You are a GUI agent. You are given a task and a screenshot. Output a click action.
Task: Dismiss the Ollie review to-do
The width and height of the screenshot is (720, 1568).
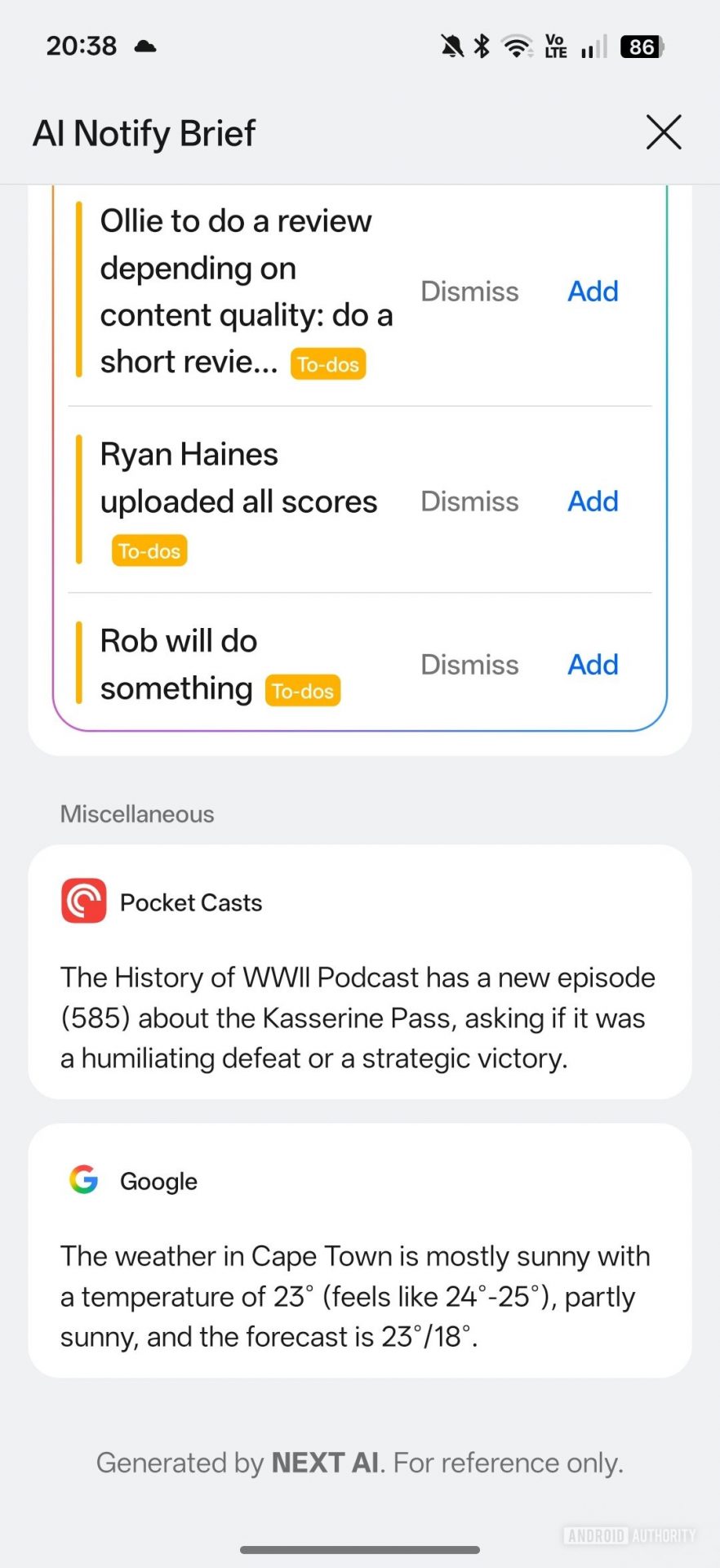(x=469, y=292)
